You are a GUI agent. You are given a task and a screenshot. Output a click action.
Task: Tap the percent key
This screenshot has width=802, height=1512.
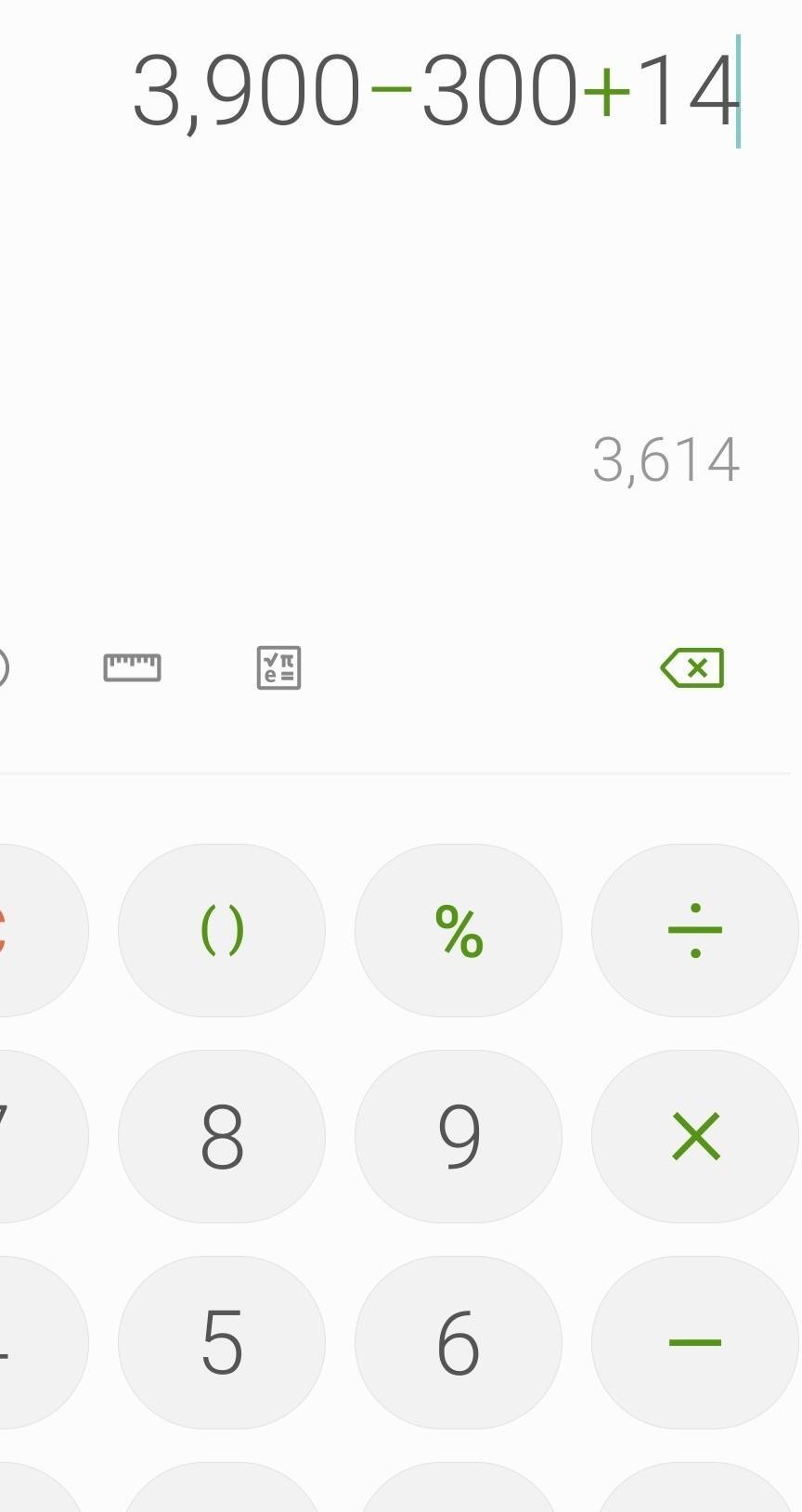tap(459, 930)
